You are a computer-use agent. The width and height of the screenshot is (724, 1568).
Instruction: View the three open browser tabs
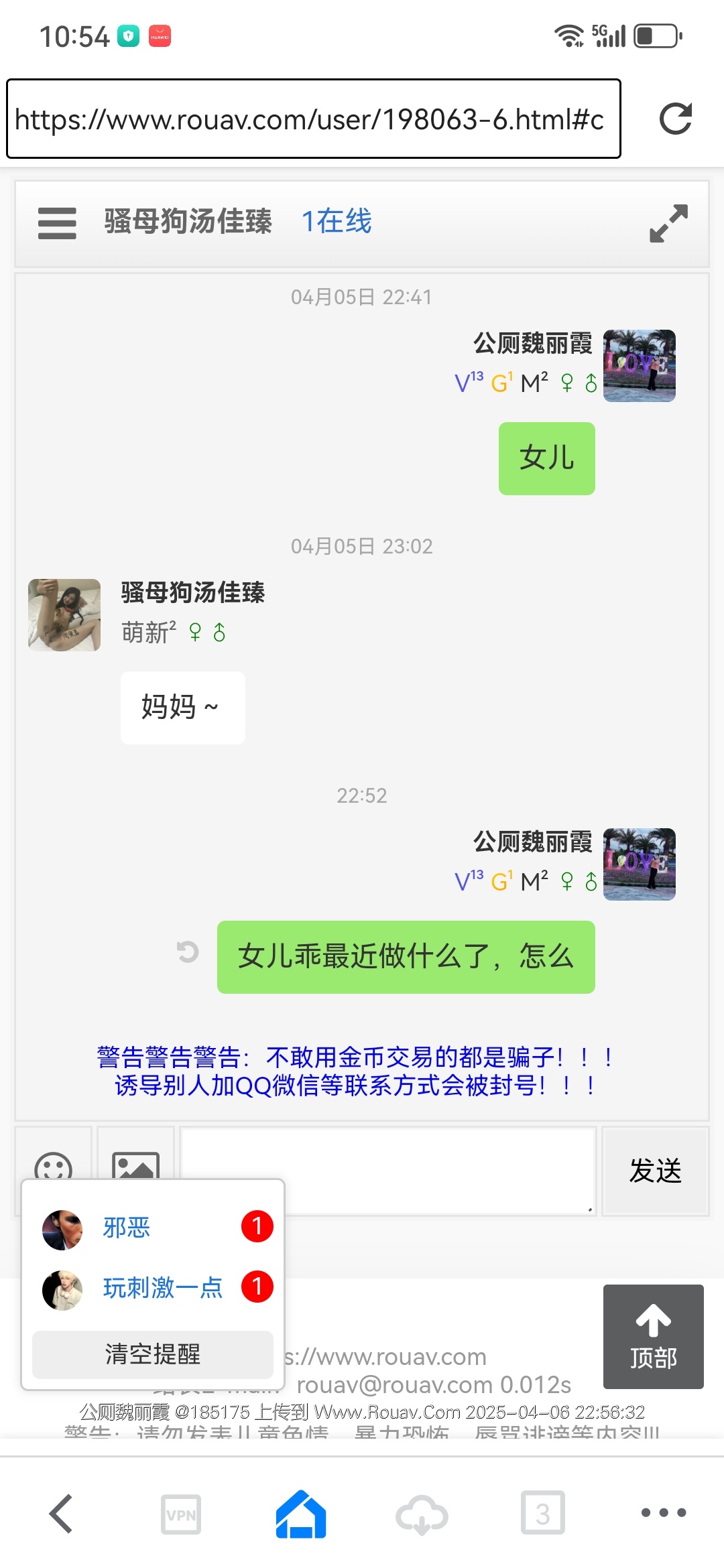pos(542,1513)
